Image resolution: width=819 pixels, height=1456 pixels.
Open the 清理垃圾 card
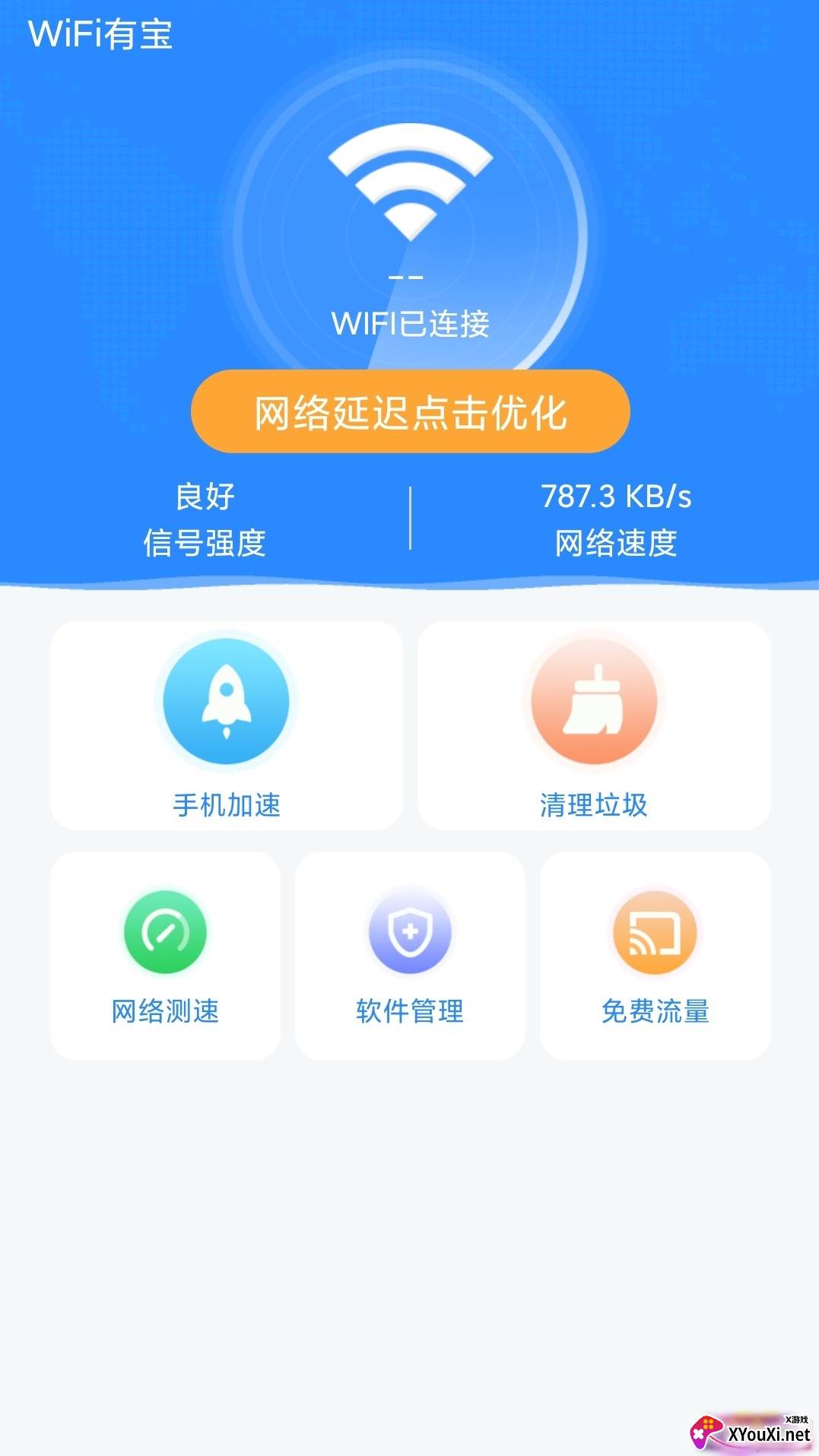pyautogui.click(x=594, y=726)
